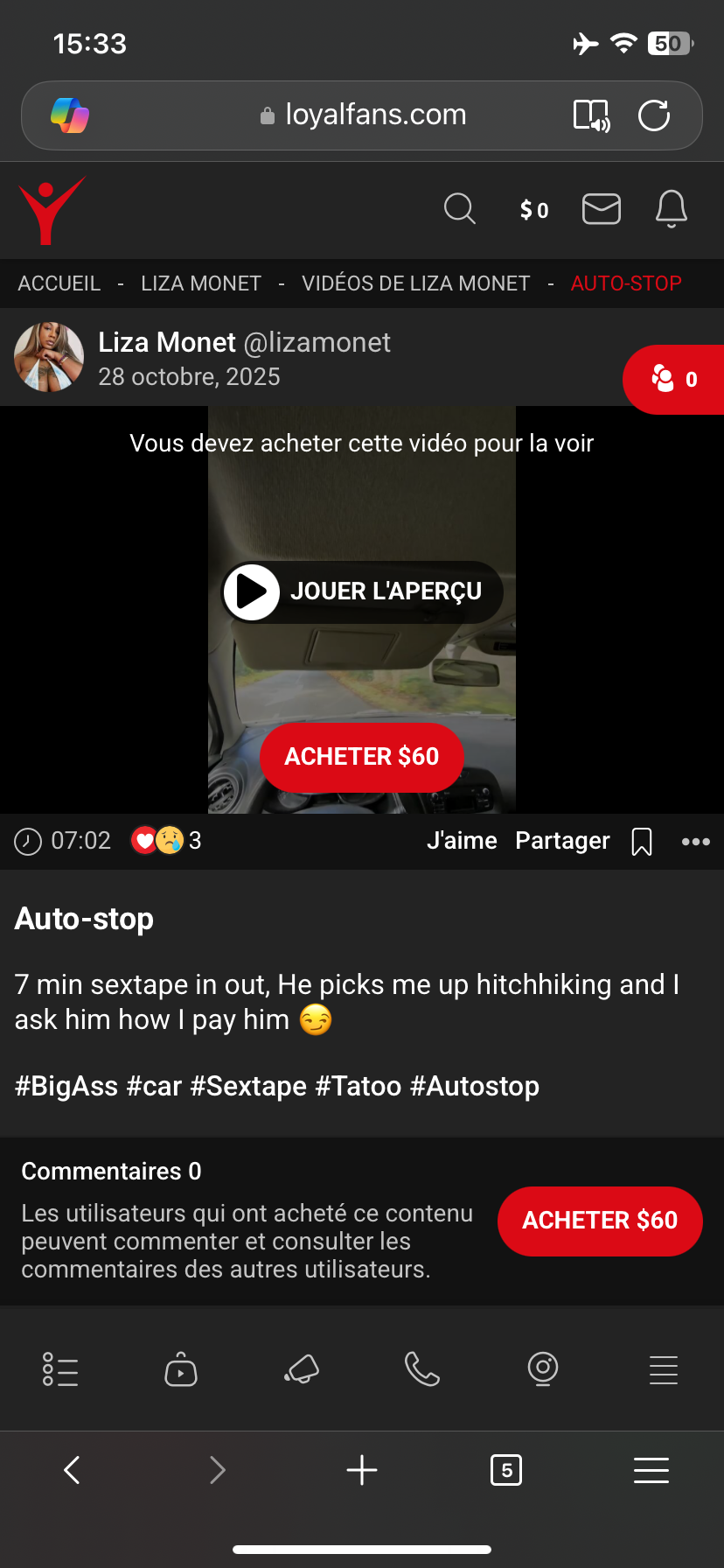Viewport: 724px width, 1568px height.
Task: Like the post with J'aime
Action: coord(462,841)
